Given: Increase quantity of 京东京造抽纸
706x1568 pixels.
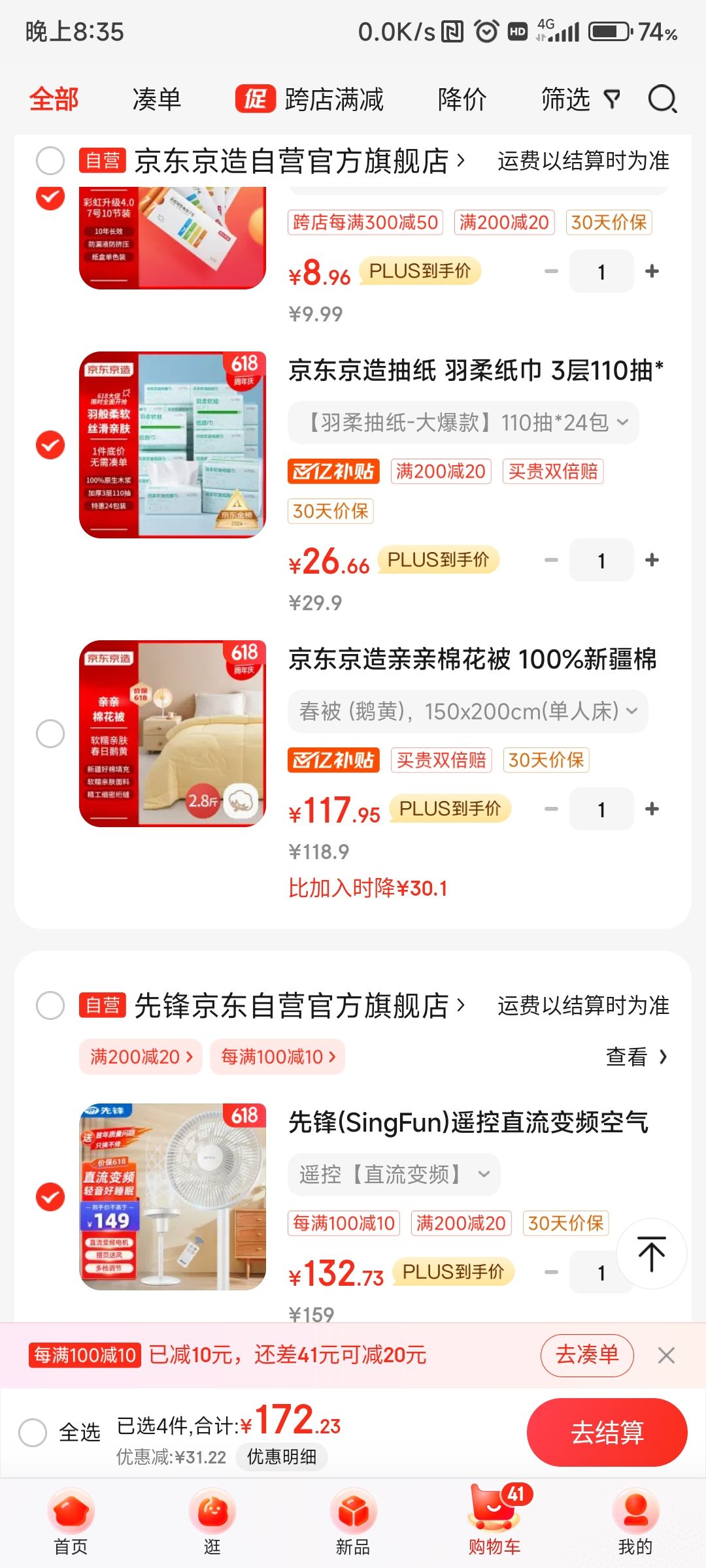Looking at the screenshot, I should point(652,560).
